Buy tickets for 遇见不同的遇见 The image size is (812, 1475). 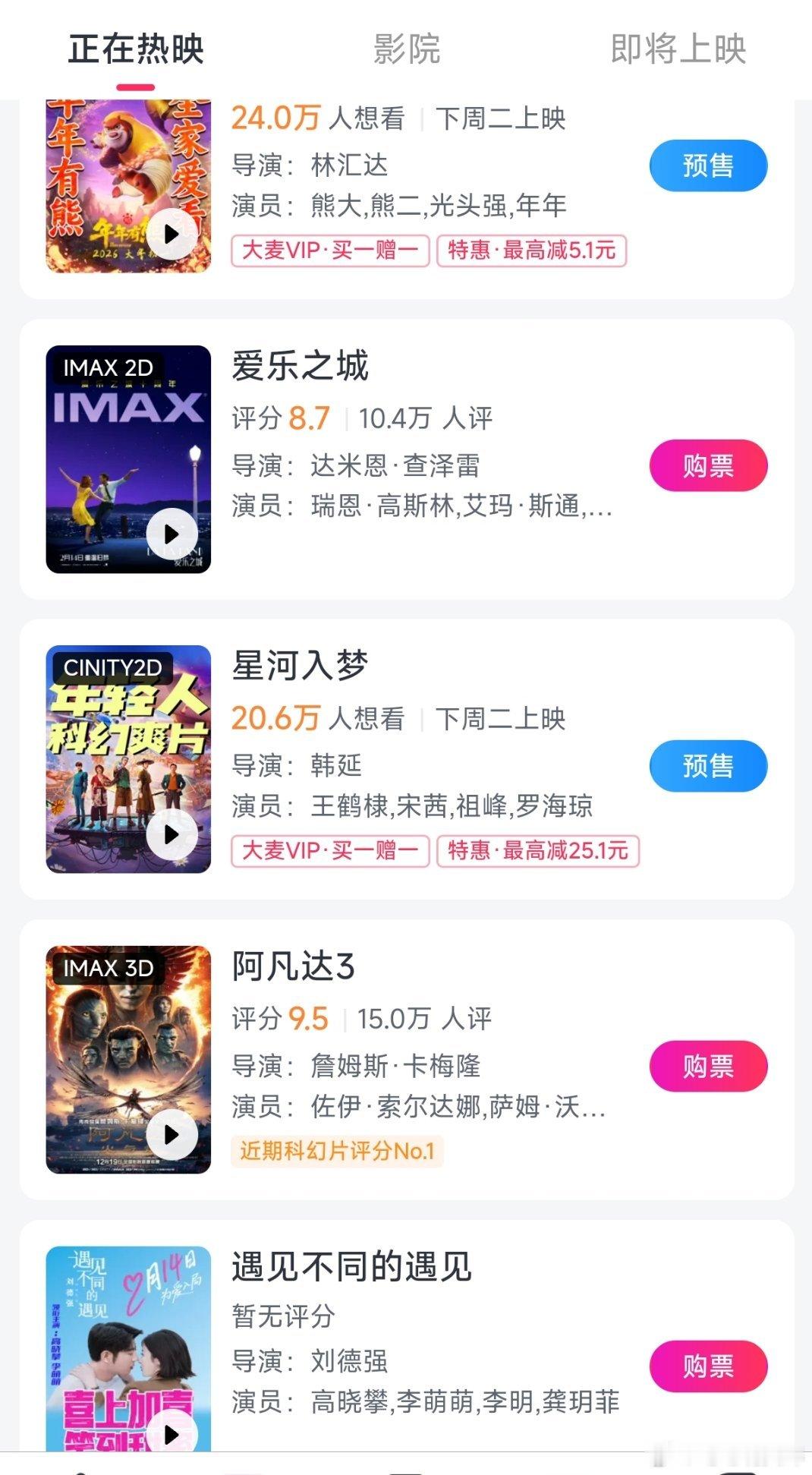point(707,1366)
